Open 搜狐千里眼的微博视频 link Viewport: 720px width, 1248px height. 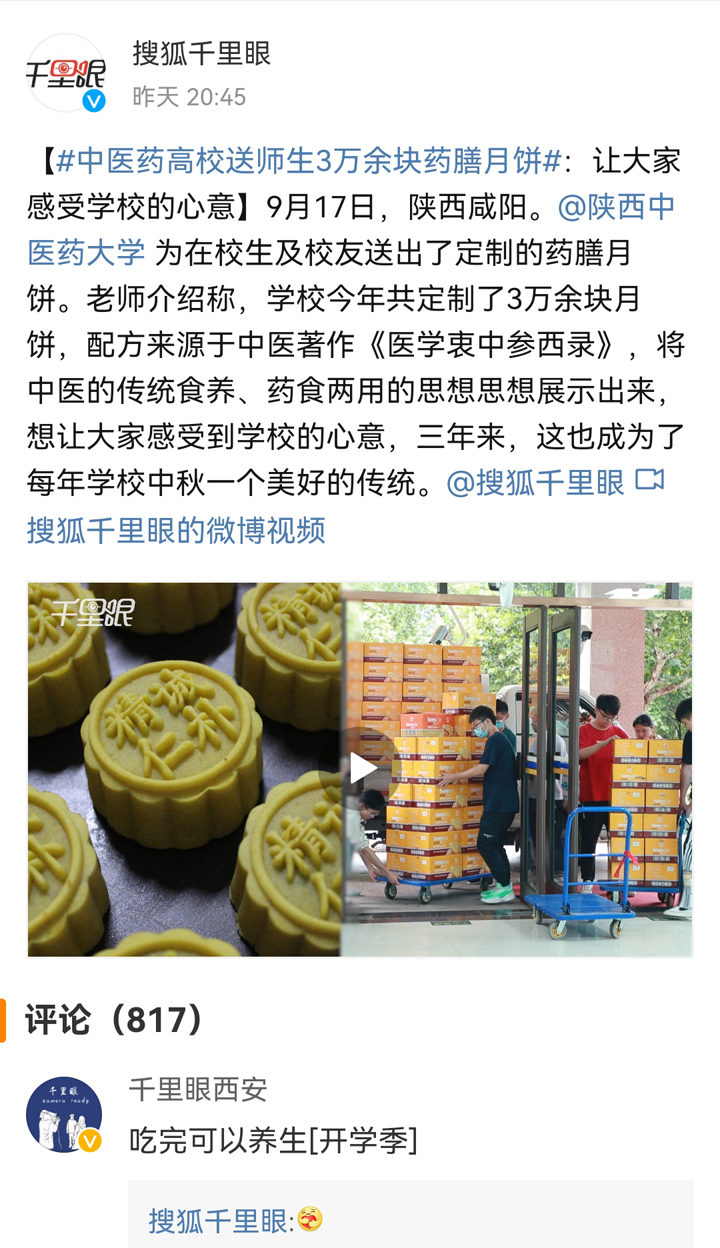click(x=176, y=530)
